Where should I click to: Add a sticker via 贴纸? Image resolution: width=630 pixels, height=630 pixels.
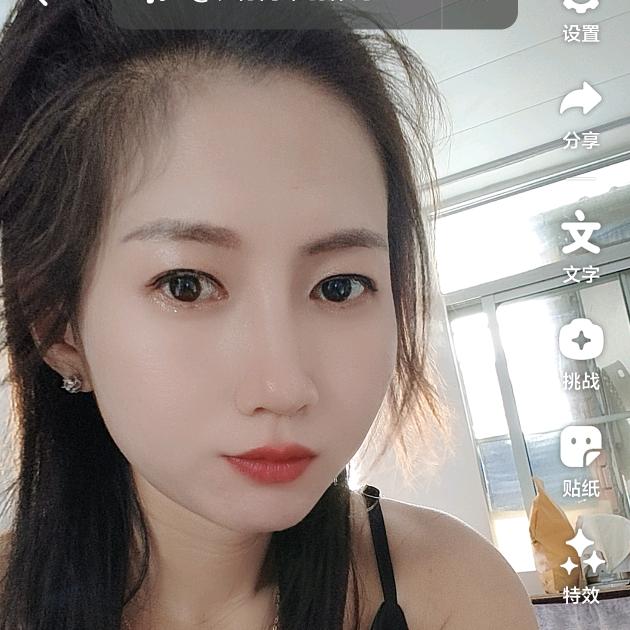581,462
